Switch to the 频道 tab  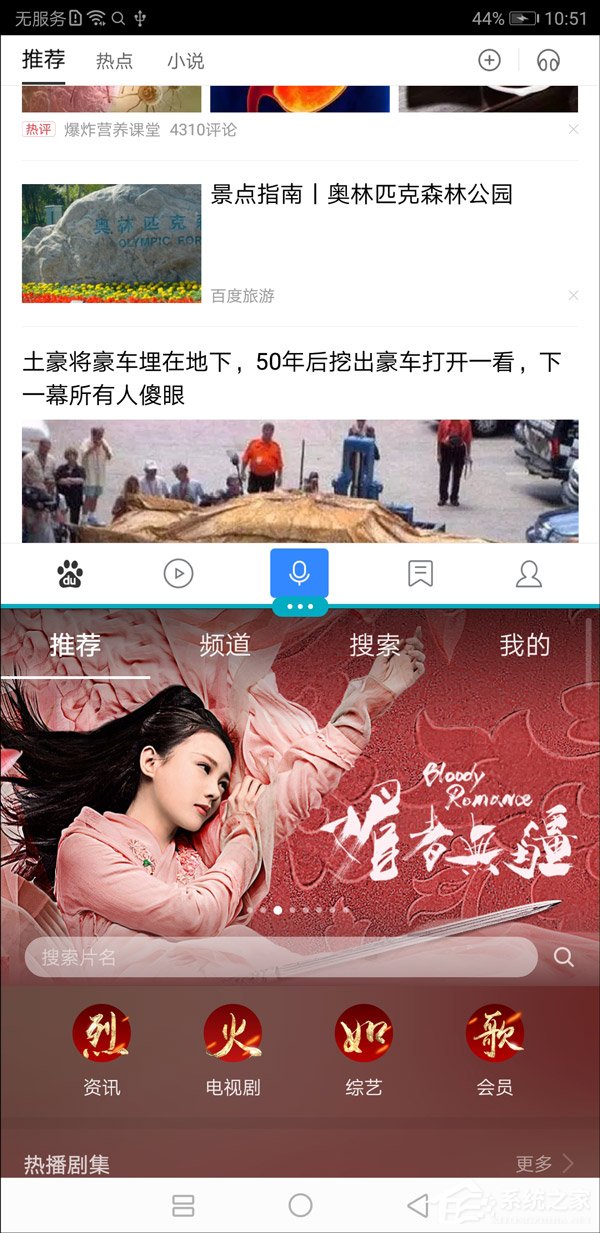point(225,645)
